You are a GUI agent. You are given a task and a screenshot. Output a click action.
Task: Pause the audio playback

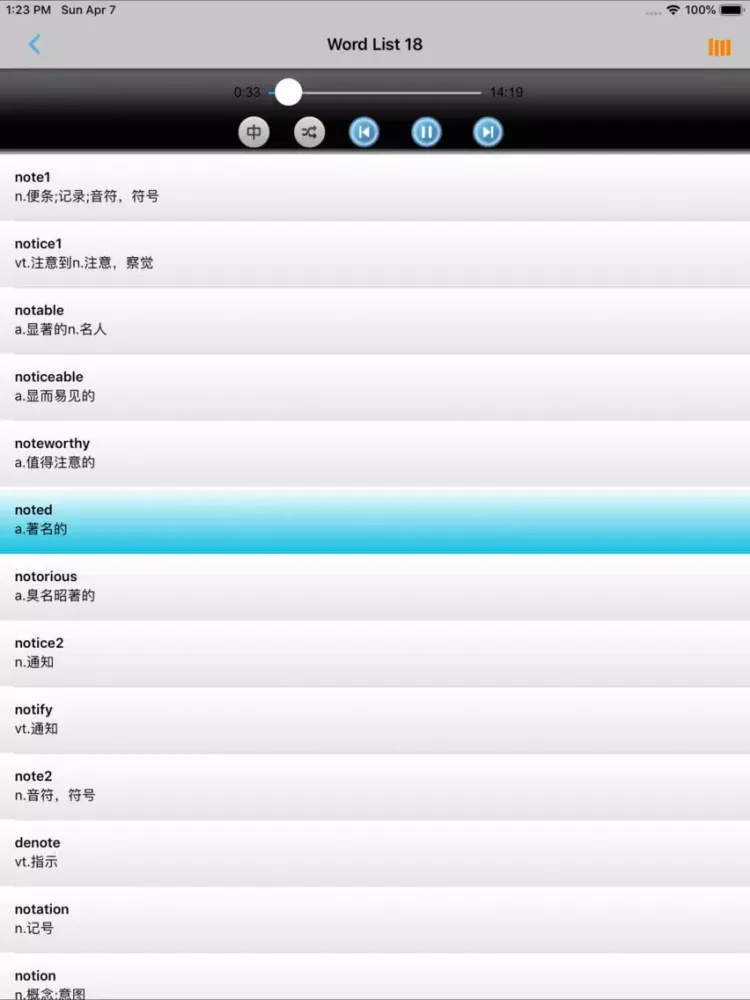427,132
